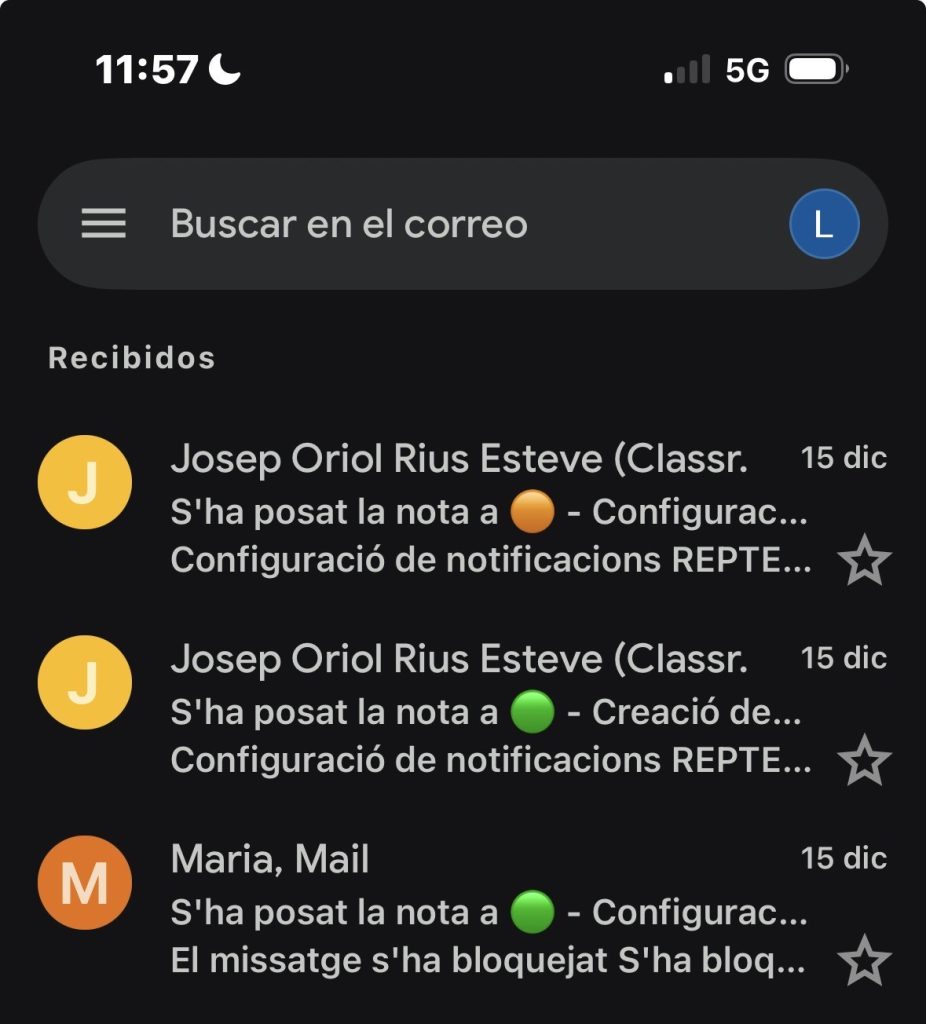Open the account profile avatar 'L'
Viewport: 926px width, 1024px height.
pyautogui.click(x=823, y=224)
